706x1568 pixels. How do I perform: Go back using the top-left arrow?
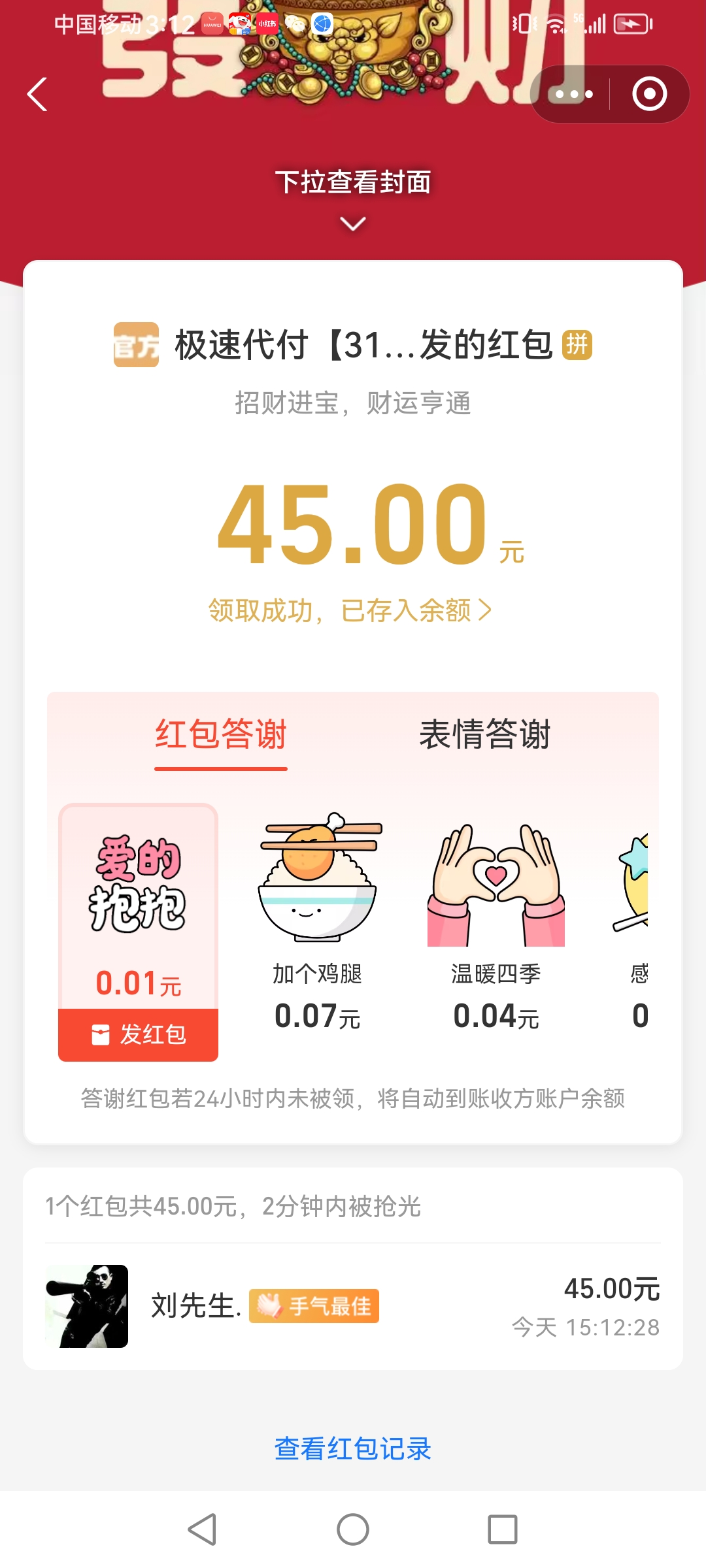pyautogui.click(x=37, y=95)
